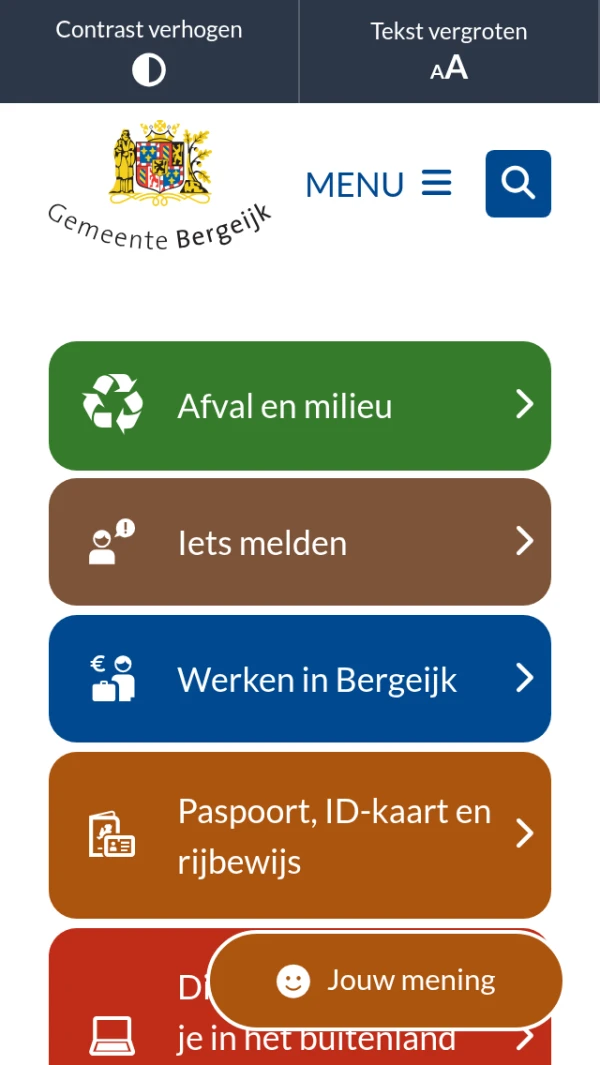The image size is (600, 1065).
Task: Open Werken in Bergeijk
Action: click(x=300, y=679)
